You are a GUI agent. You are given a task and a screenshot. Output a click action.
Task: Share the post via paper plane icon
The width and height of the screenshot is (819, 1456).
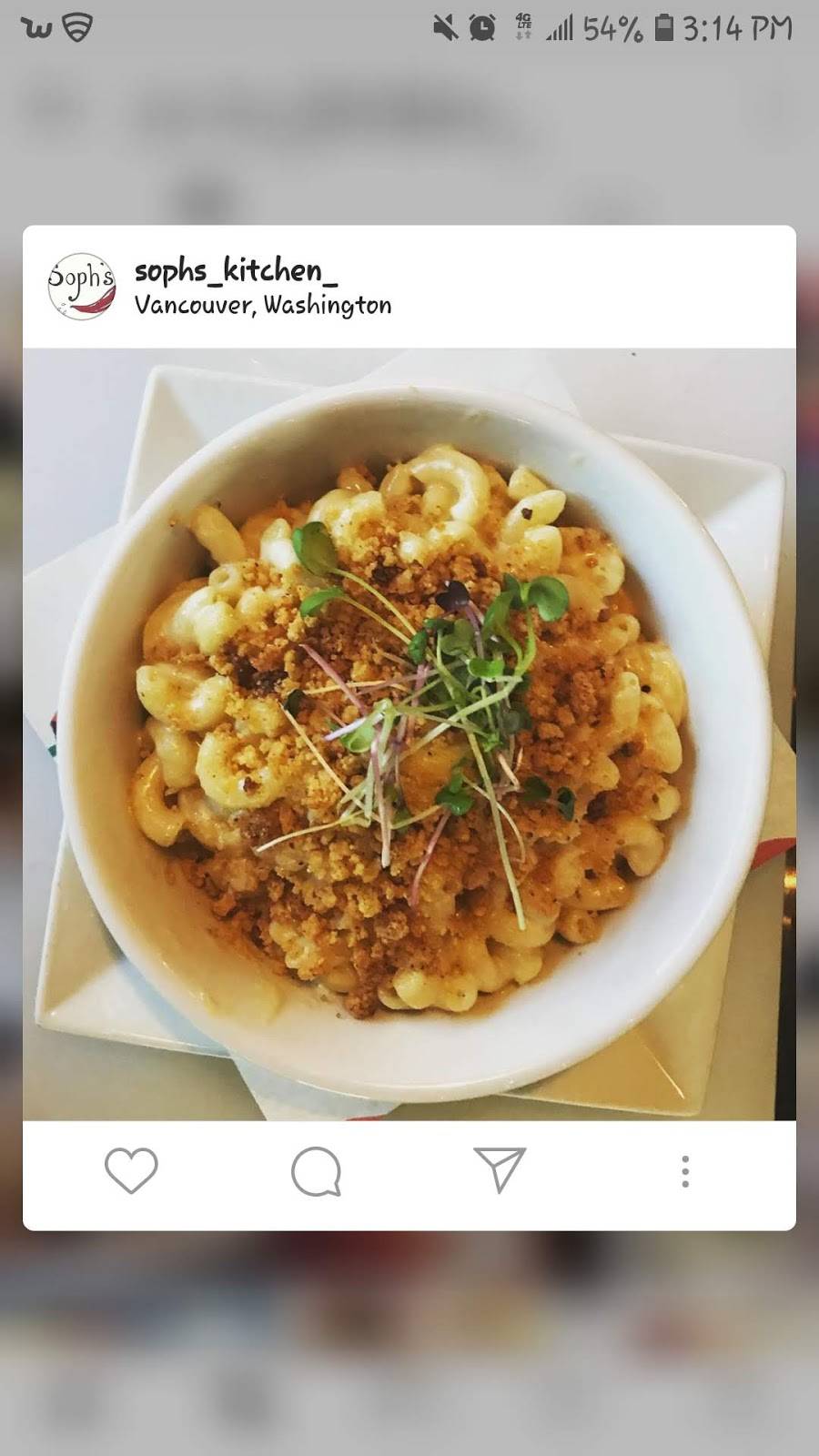point(500,1169)
